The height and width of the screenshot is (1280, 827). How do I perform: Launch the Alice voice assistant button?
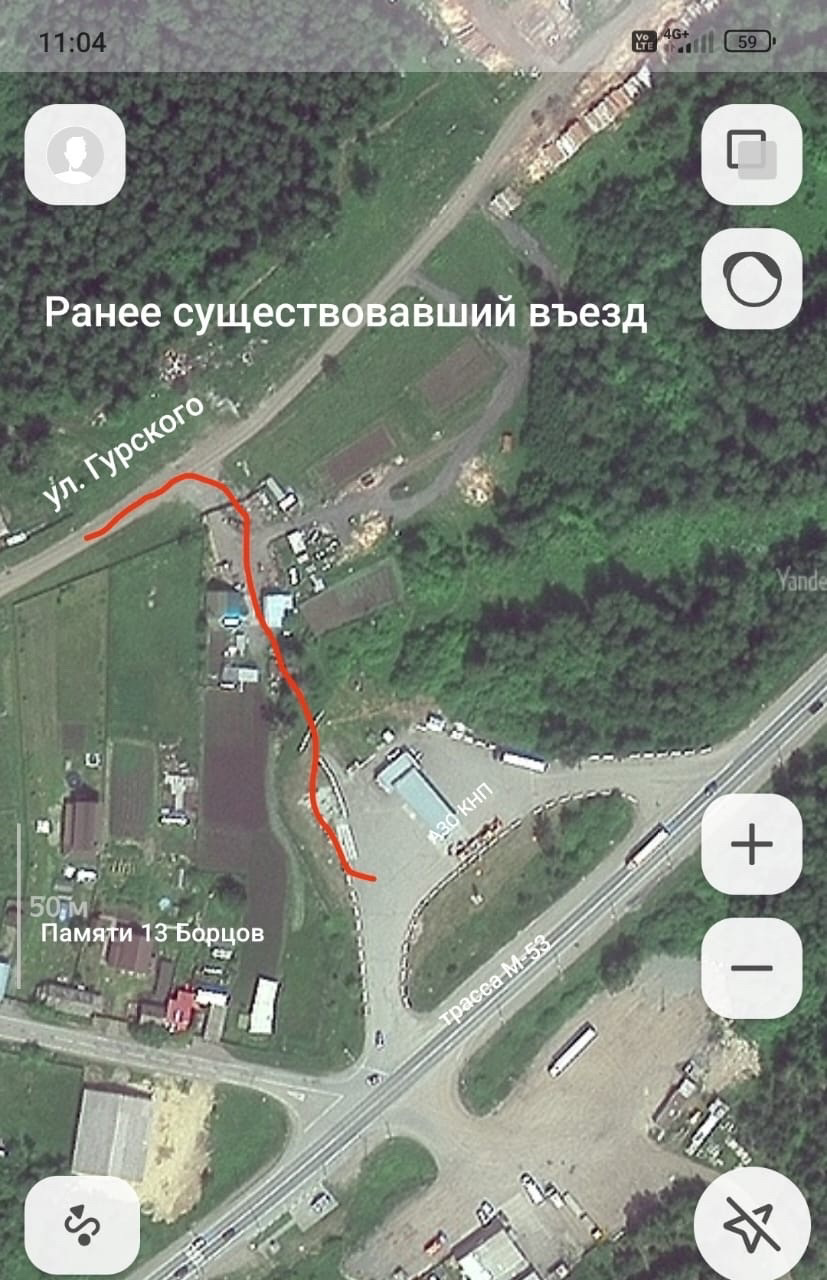click(x=751, y=279)
